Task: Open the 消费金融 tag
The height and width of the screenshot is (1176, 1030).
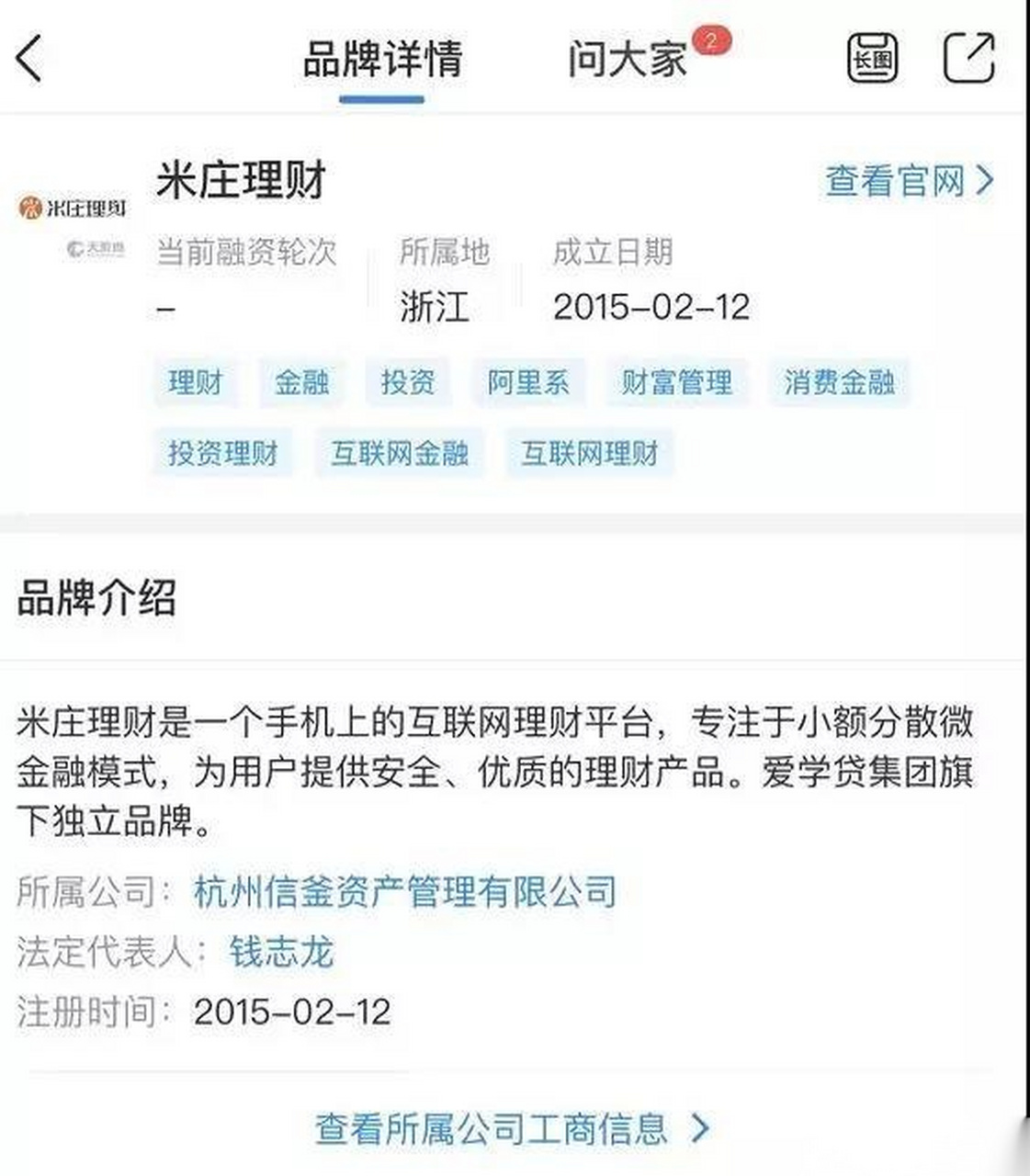Action: 839,382
